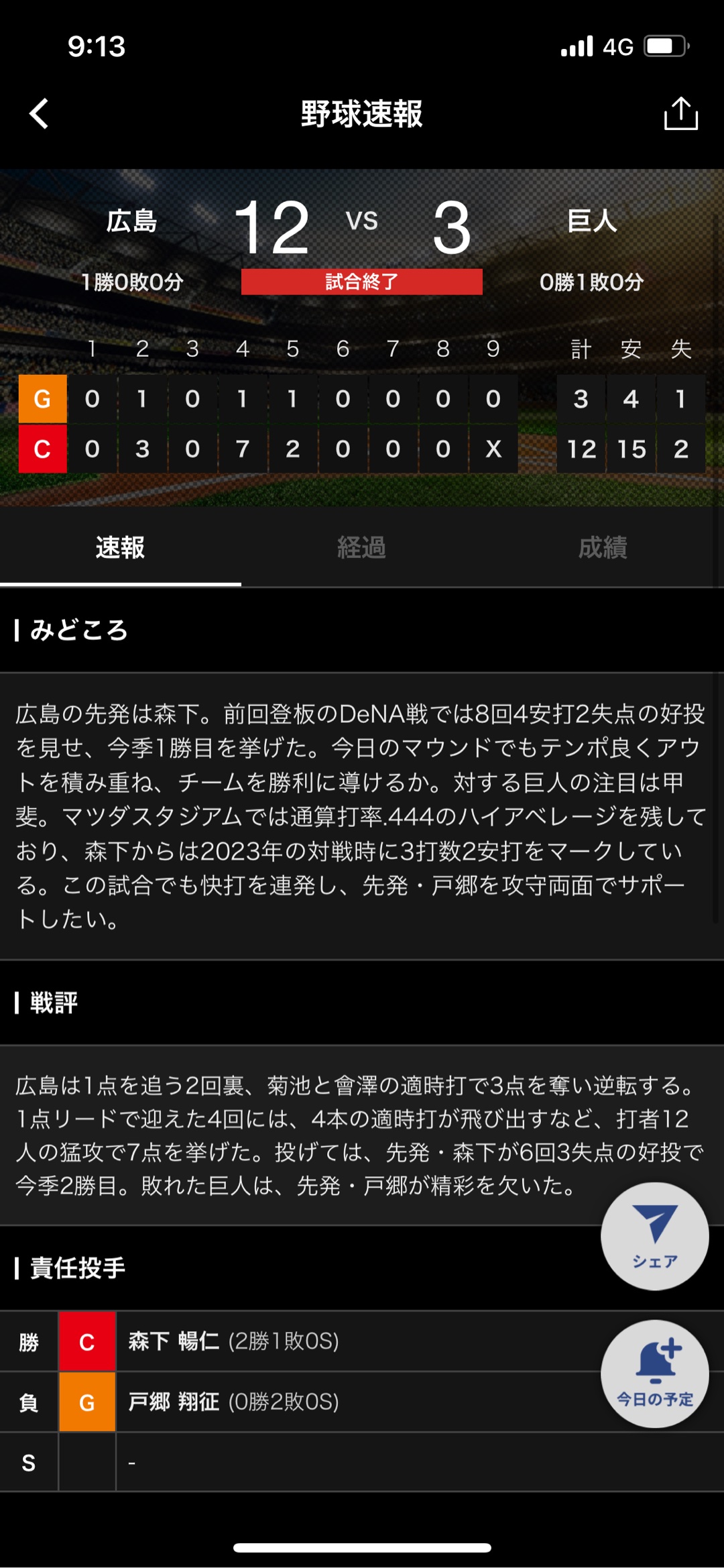
Task: Open the share sheet icon in the header
Action: (680, 113)
